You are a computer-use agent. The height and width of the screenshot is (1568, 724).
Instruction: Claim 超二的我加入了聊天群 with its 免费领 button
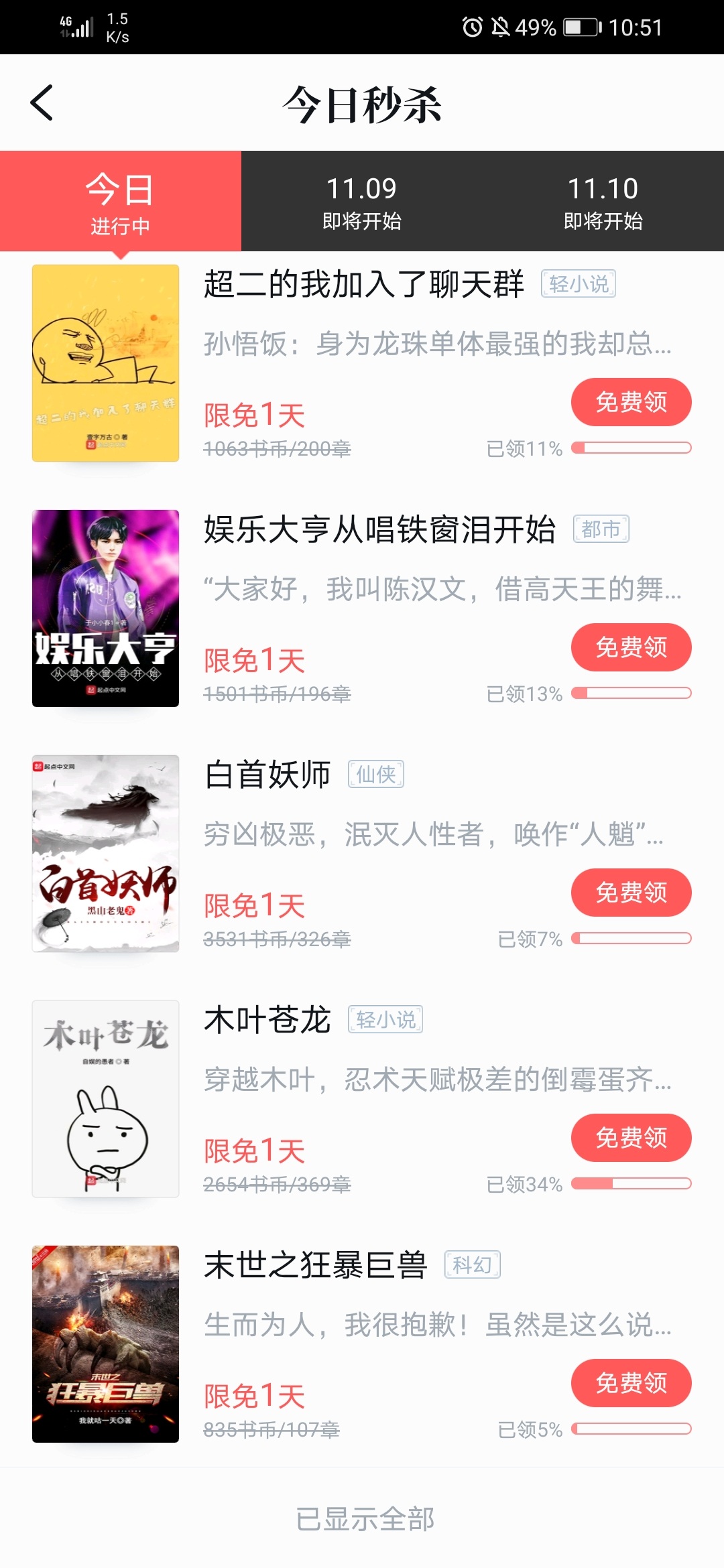pyautogui.click(x=631, y=402)
